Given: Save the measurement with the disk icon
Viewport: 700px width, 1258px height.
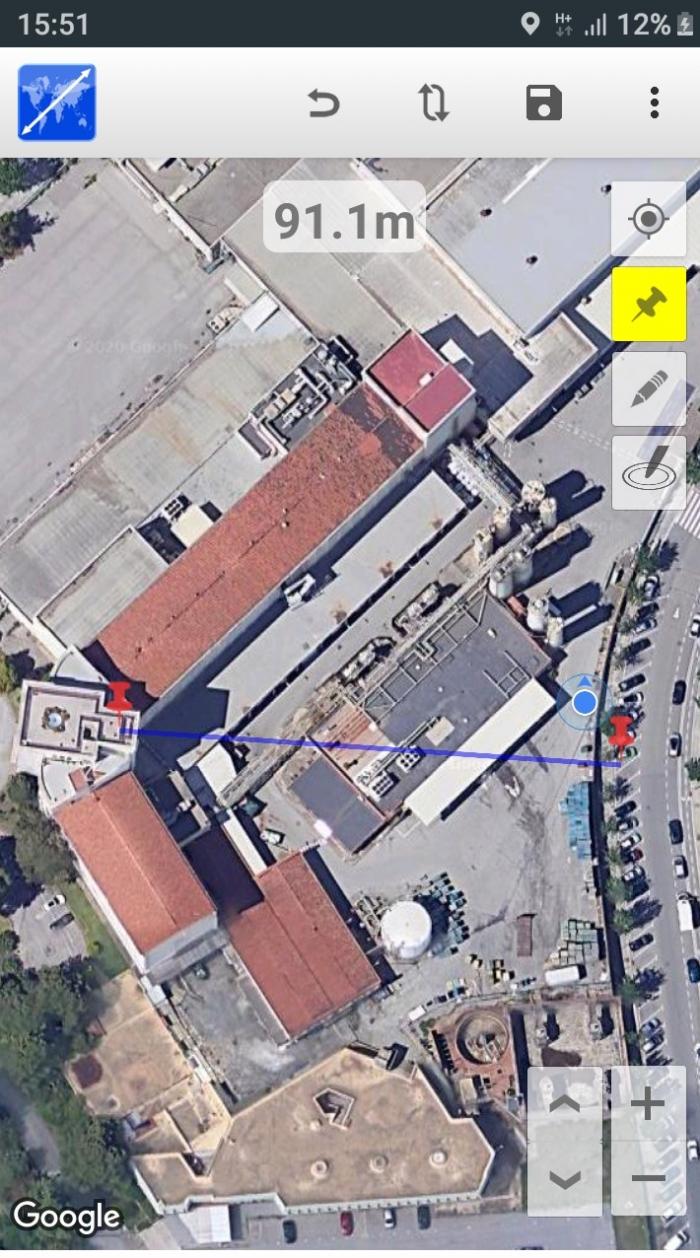Looking at the screenshot, I should click(543, 103).
